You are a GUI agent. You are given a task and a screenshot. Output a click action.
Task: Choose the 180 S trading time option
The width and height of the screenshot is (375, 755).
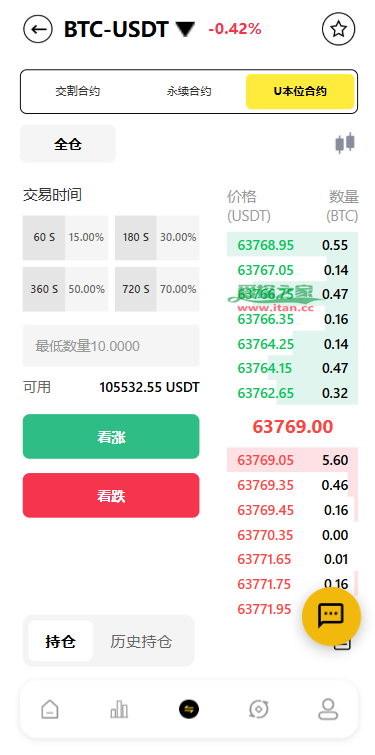pyautogui.click(x=157, y=237)
